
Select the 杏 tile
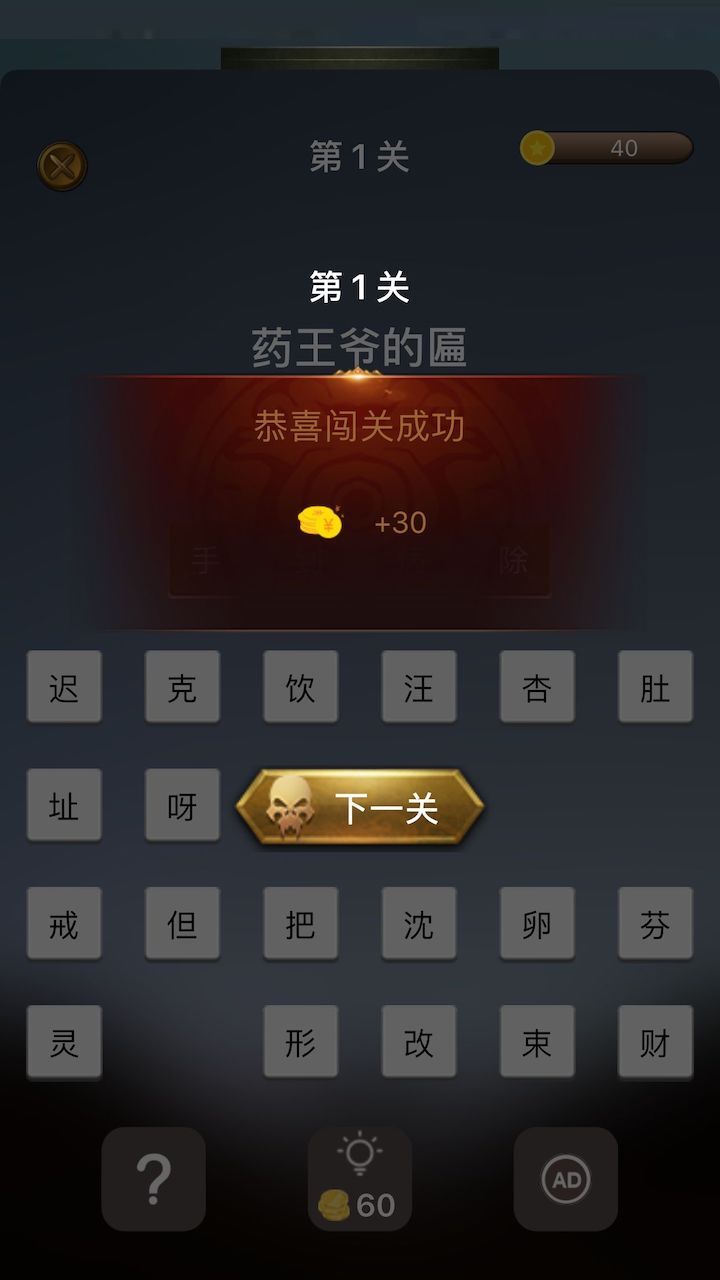tap(537, 687)
